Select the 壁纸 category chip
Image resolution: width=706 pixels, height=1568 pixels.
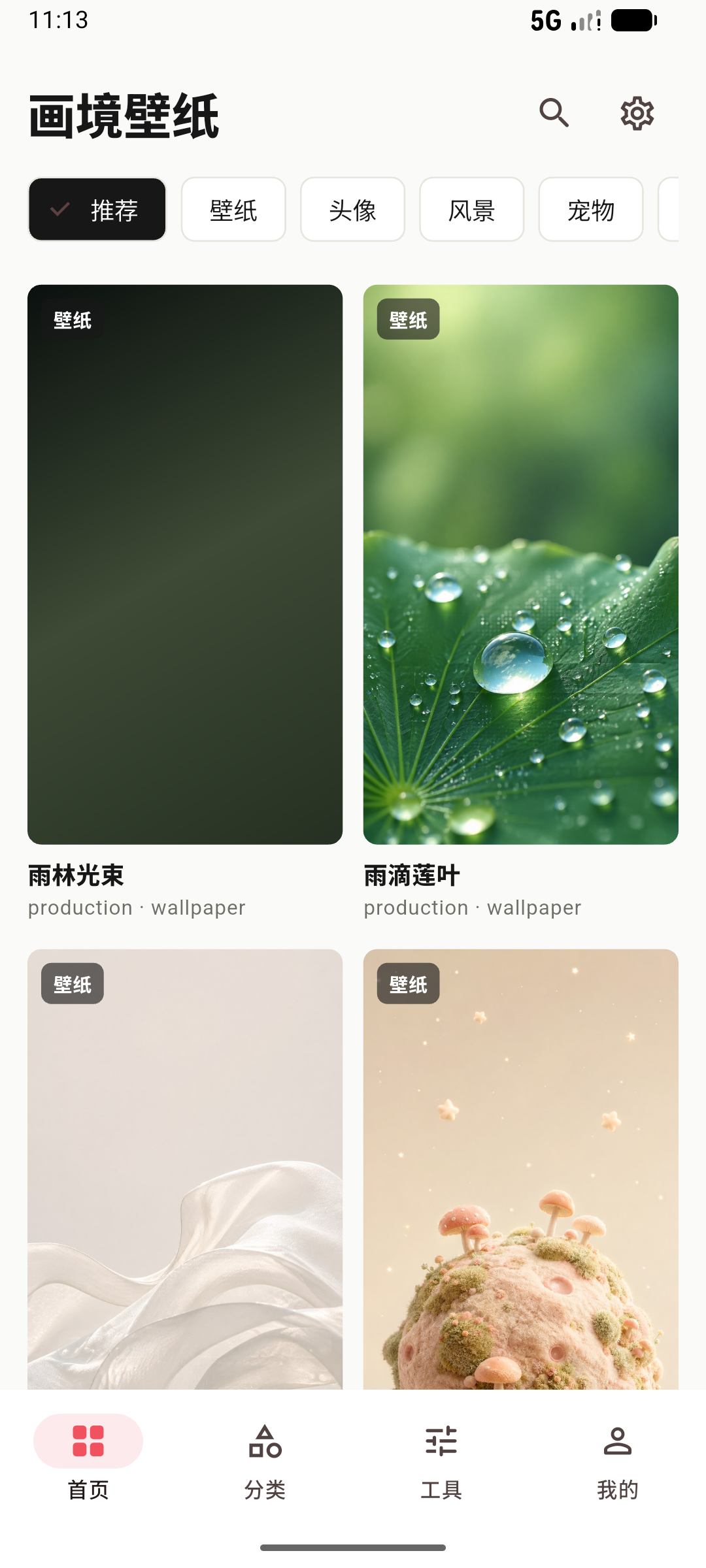click(233, 210)
